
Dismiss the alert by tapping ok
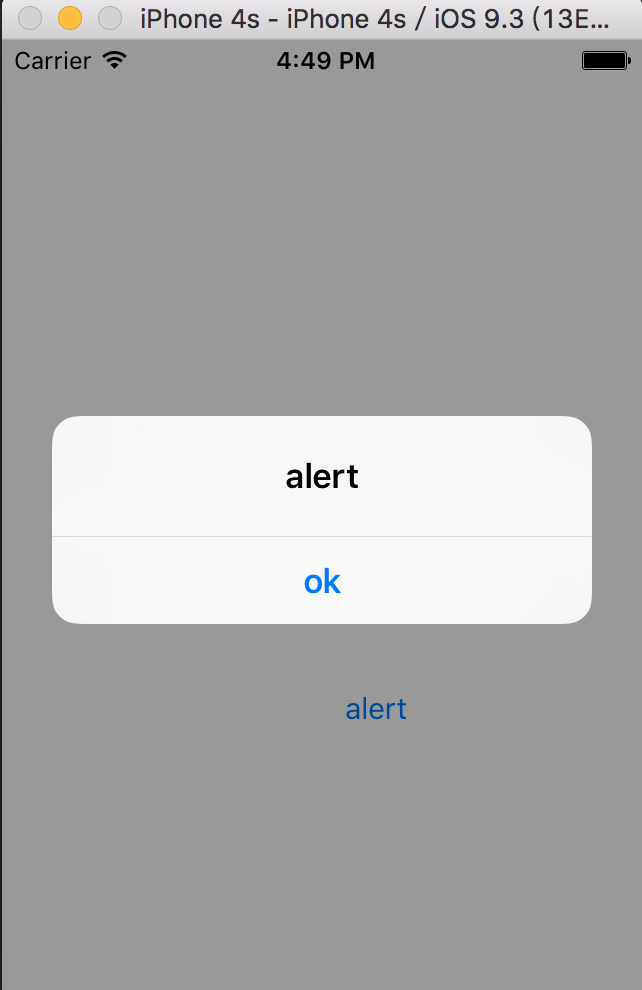pos(322,581)
